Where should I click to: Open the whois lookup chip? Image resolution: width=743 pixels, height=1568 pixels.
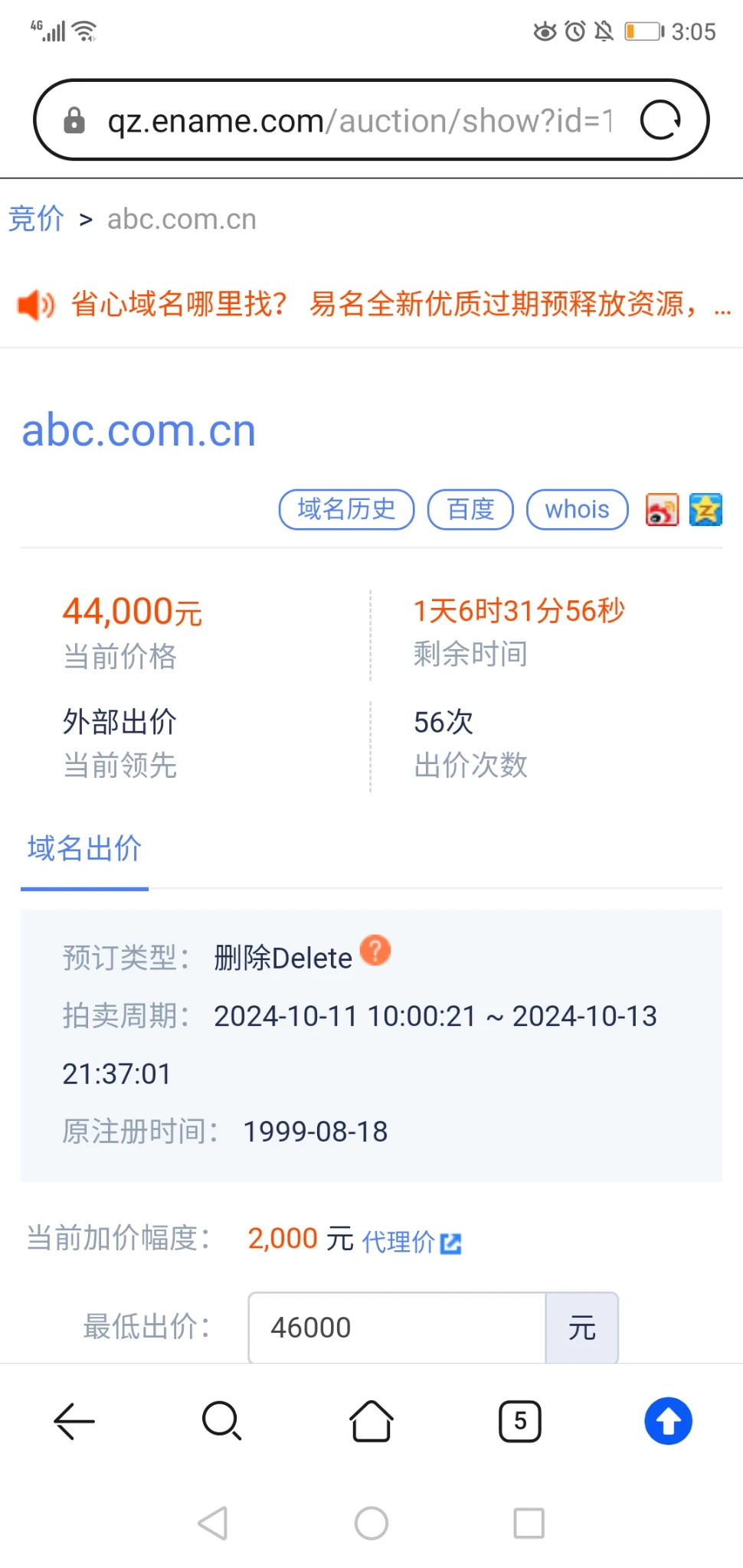coord(577,509)
